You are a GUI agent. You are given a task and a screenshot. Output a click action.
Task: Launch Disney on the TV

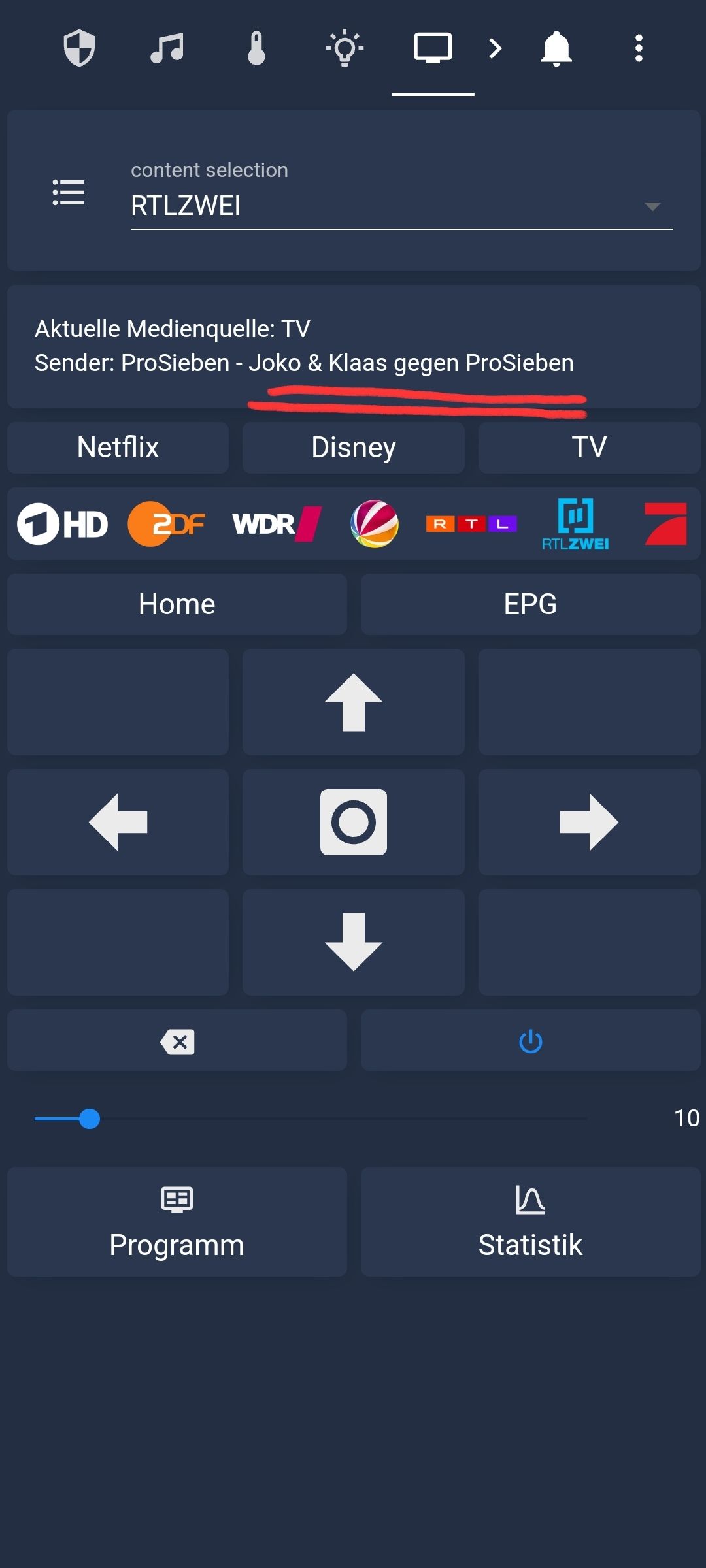pyautogui.click(x=353, y=448)
